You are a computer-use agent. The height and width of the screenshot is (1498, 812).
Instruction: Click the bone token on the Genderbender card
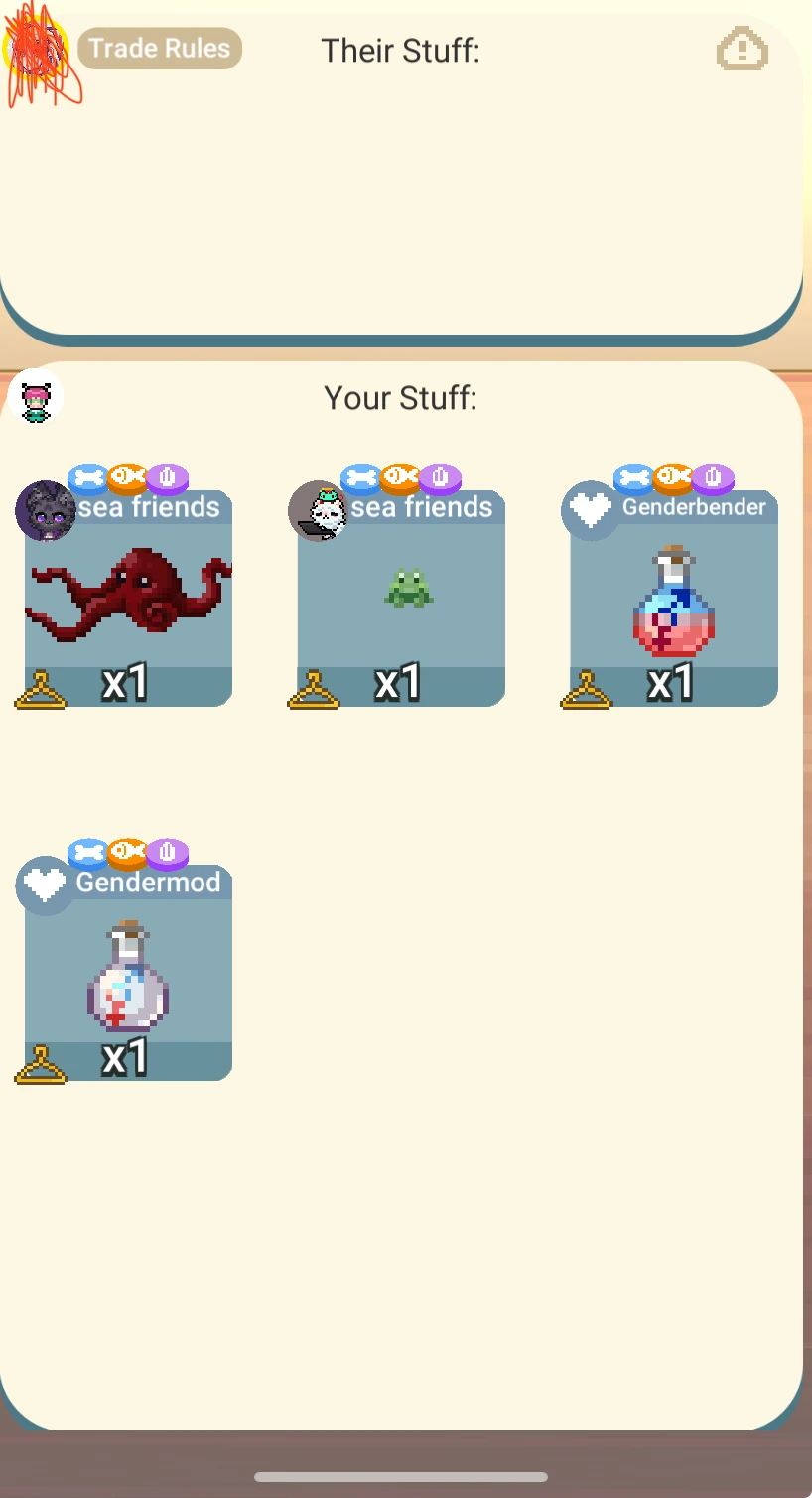coord(635,477)
